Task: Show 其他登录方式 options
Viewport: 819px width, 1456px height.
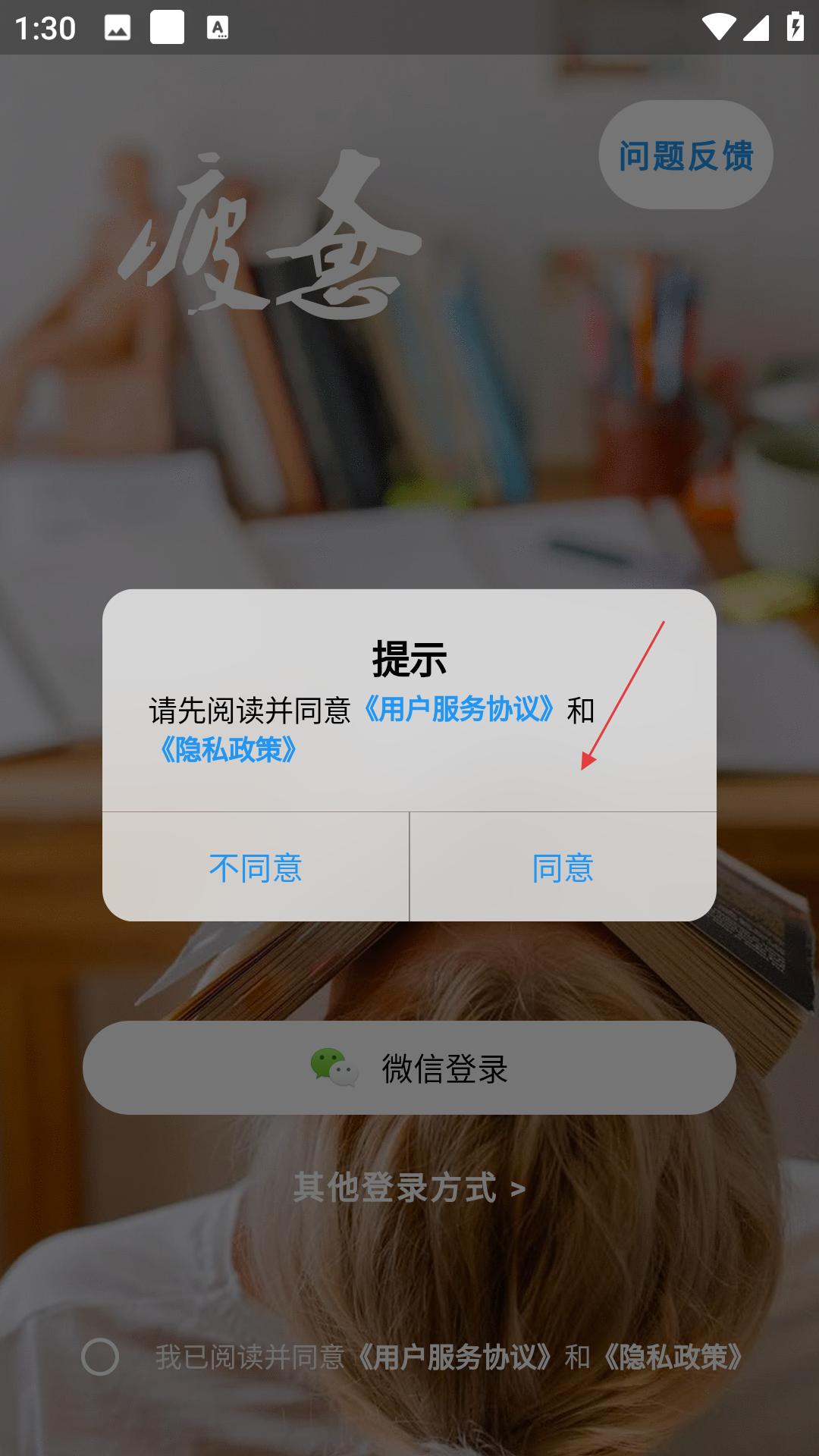Action: [x=409, y=1188]
